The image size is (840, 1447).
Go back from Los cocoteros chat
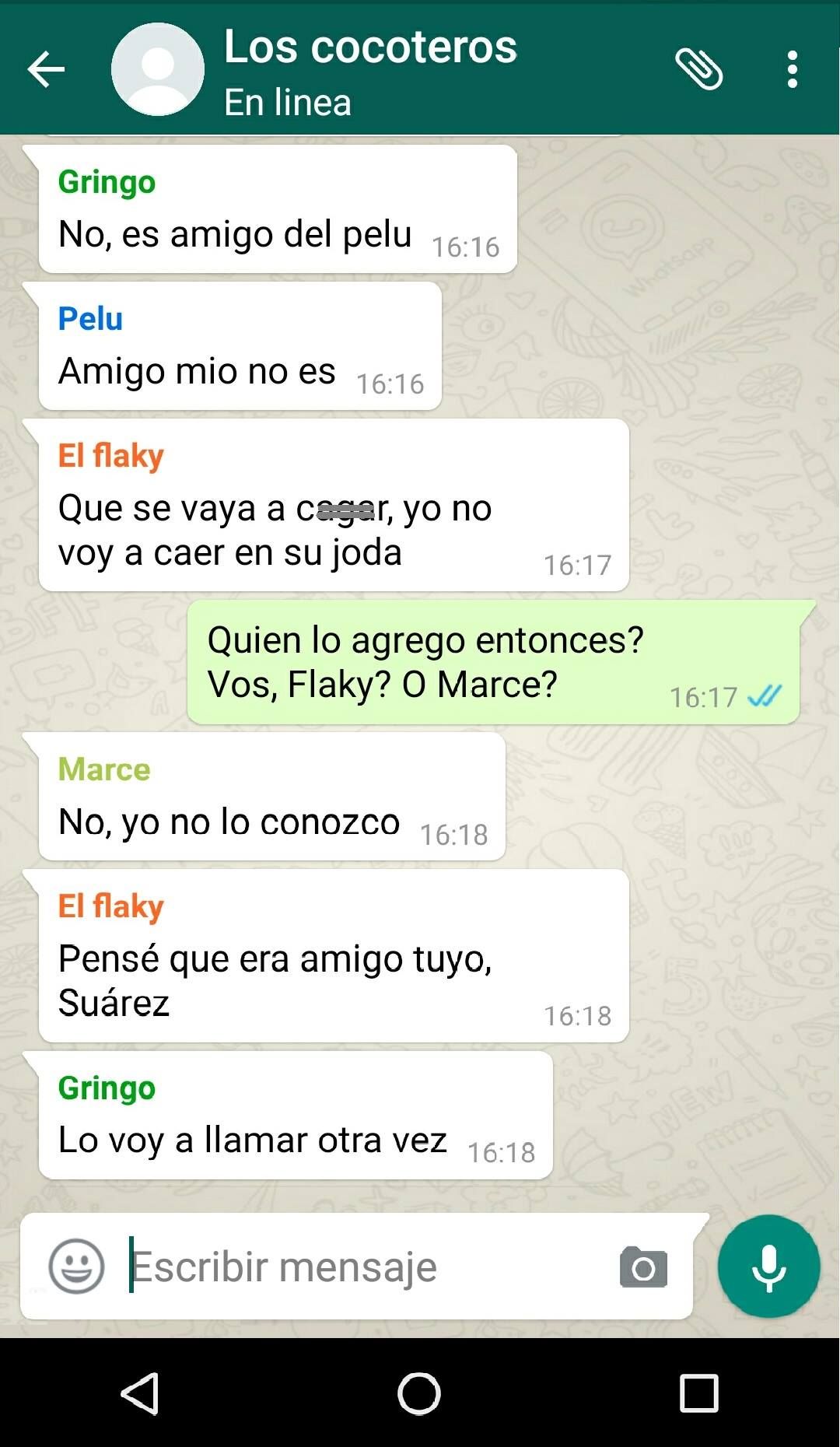[x=46, y=70]
